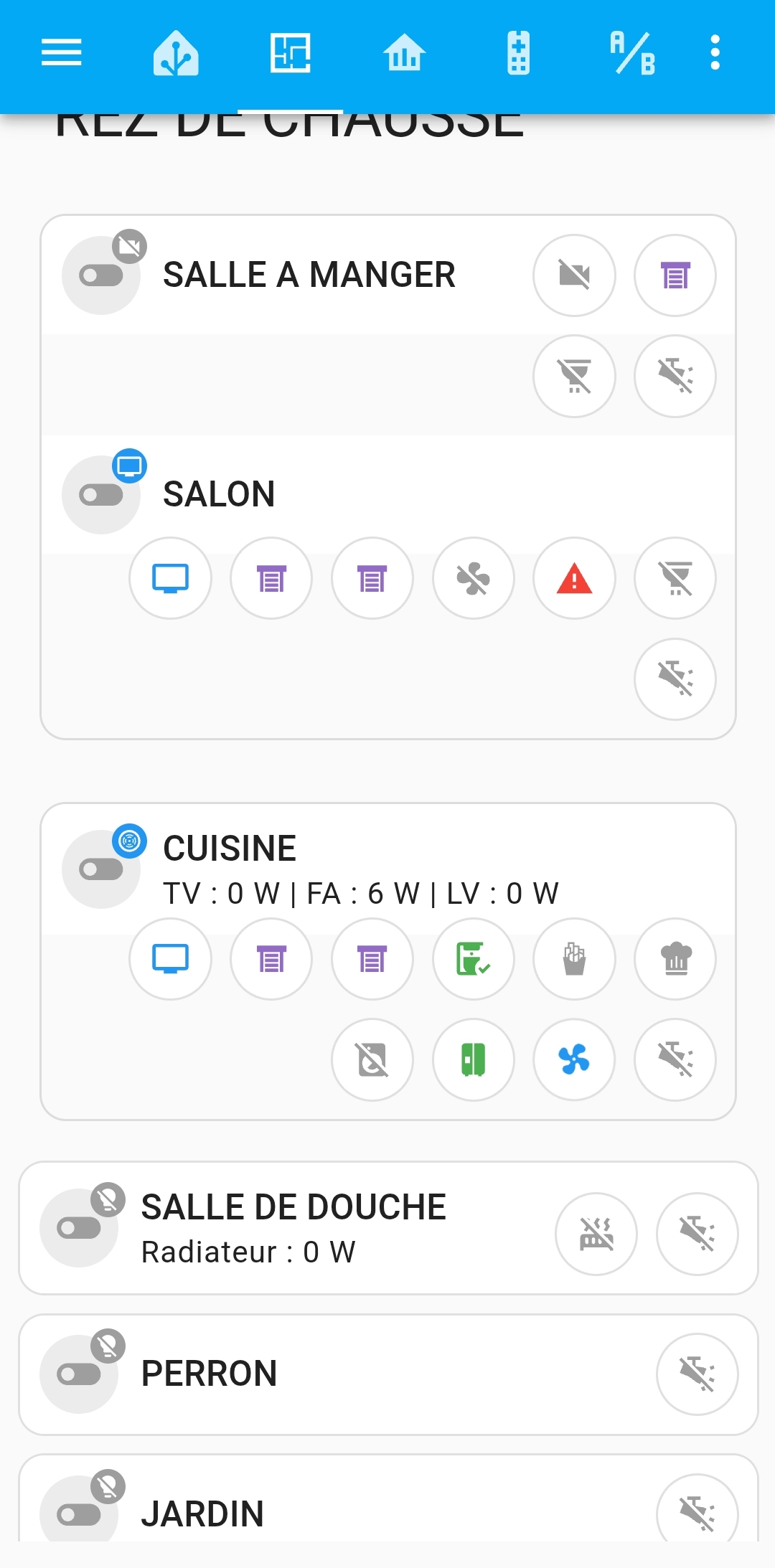Open the three-dot overflow menu
775x1568 pixels.
715,52
